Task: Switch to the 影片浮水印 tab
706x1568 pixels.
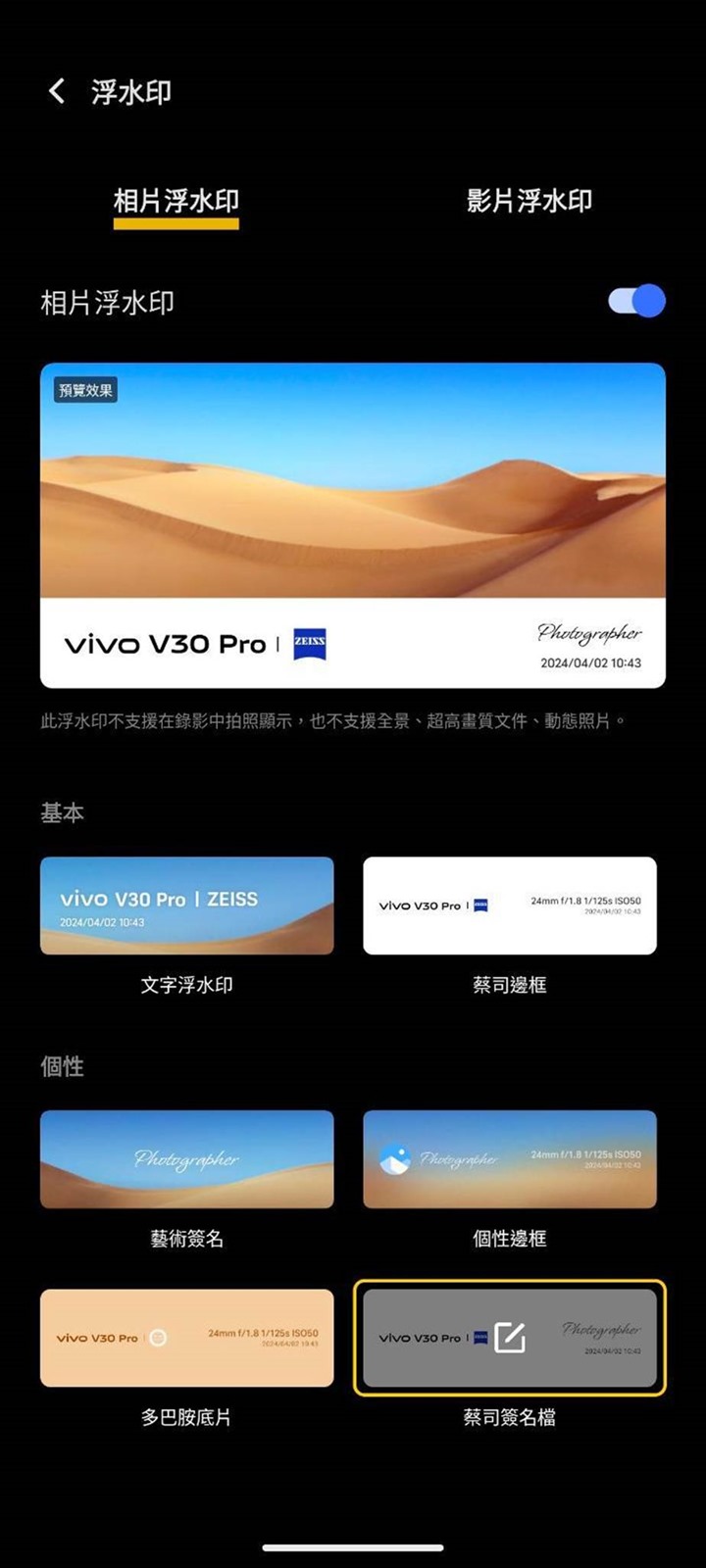Action: [529, 201]
